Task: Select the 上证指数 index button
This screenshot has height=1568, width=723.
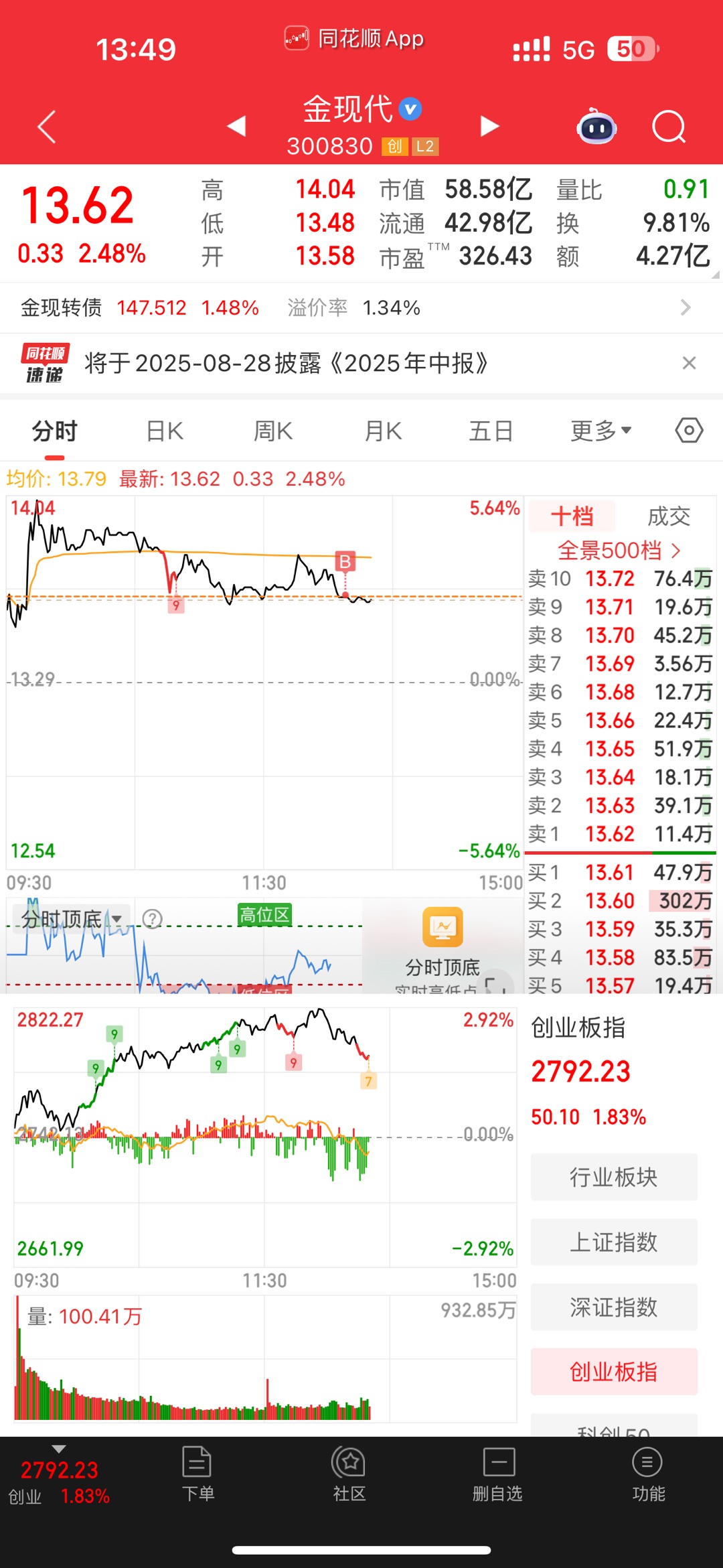Action: pos(614,1242)
